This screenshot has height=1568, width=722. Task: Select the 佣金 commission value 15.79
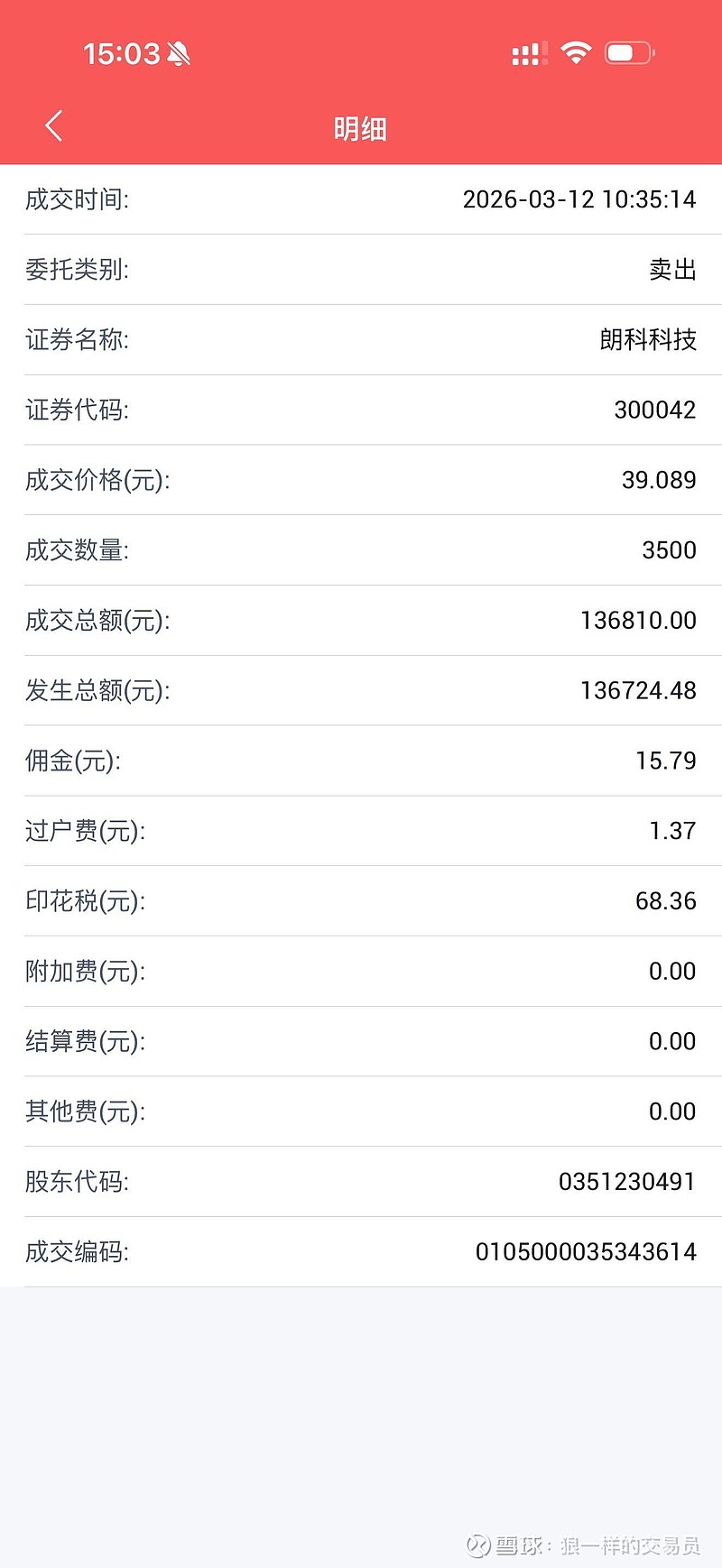click(665, 761)
